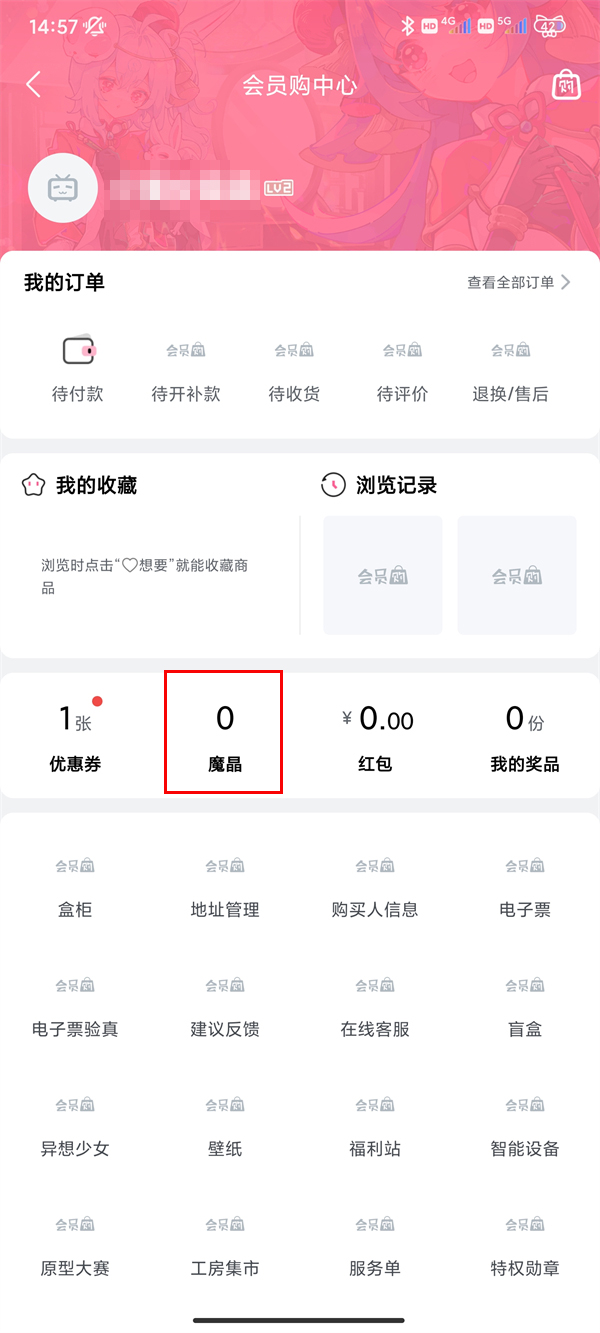Screen dimensions: 600x1333
Task: Open 魔晶 balance
Action: [x=224, y=738]
